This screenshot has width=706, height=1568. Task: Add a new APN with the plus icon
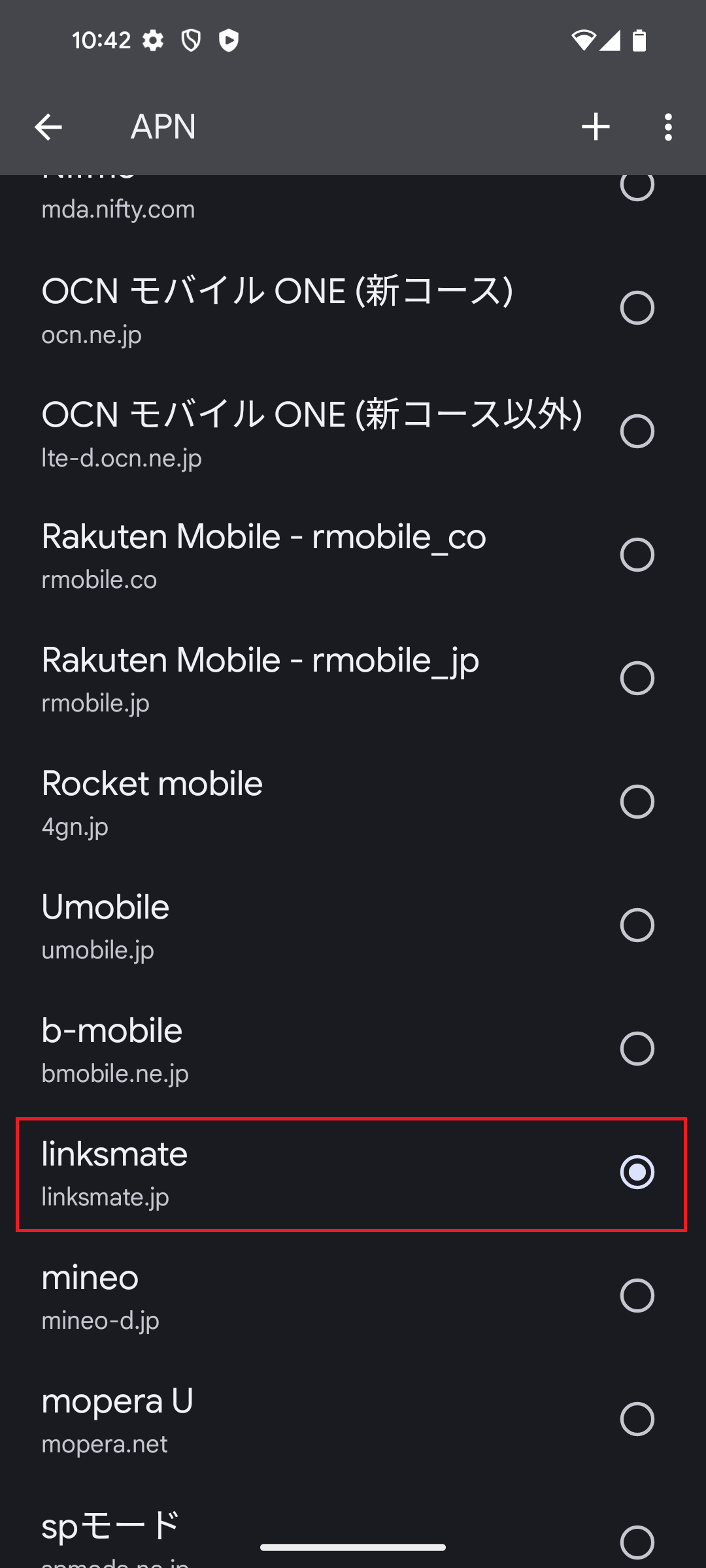[596, 126]
